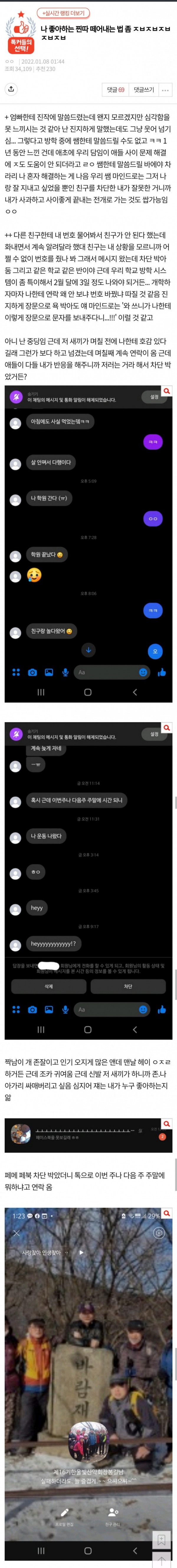Open the post overflow menu
The height and width of the screenshot is (1568, 177).
point(165,89)
